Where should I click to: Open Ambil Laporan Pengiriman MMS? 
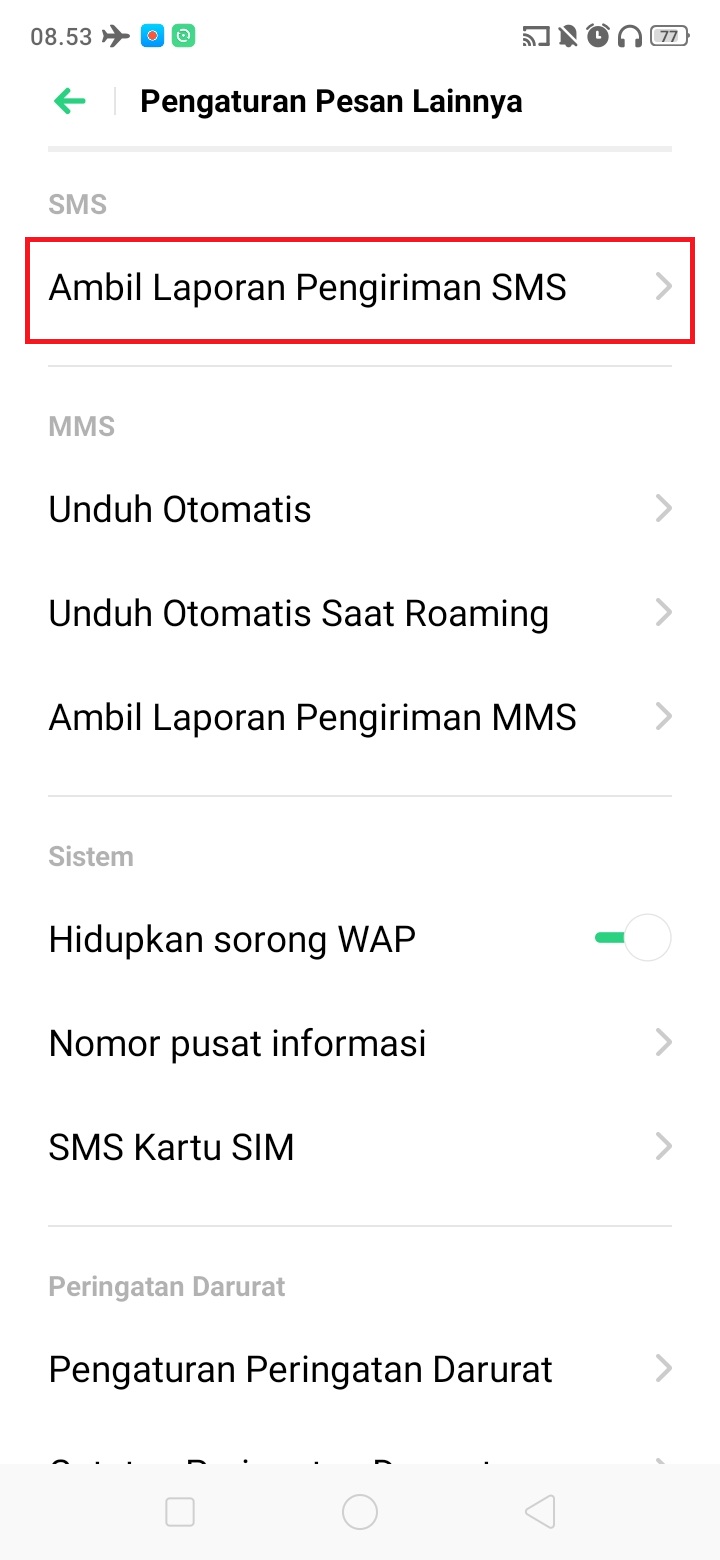[360, 717]
